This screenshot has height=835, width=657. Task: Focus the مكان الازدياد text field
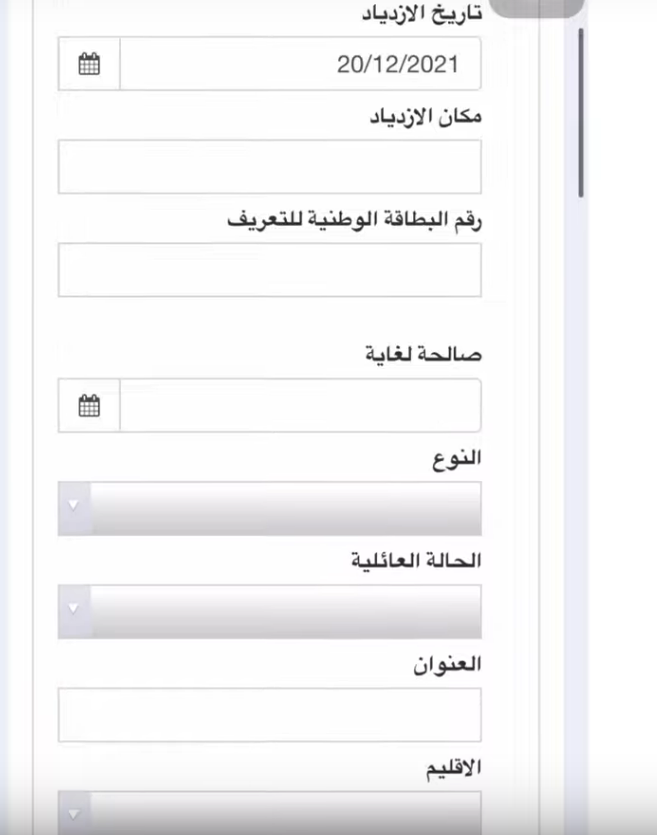click(x=269, y=167)
